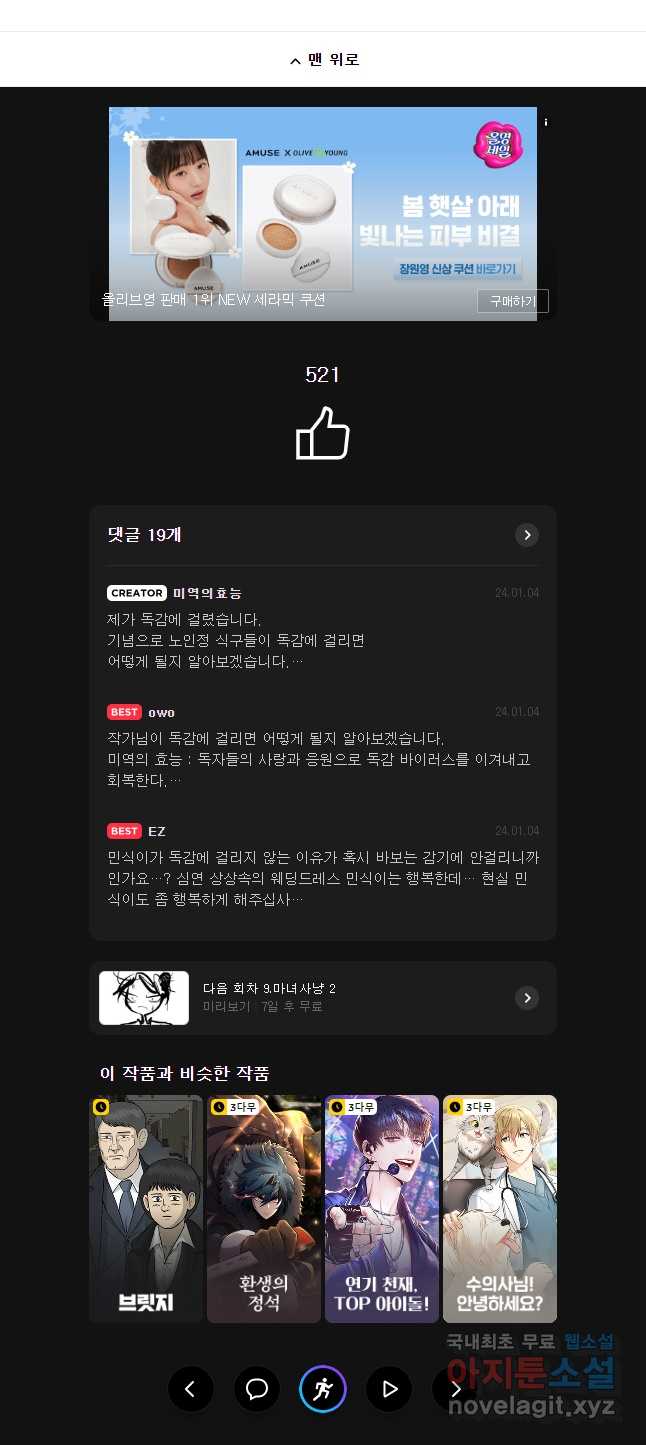Image resolution: width=646 pixels, height=1445 pixels.
Task: Go to the previous episode arrow
Action: tap(190, 1389)
